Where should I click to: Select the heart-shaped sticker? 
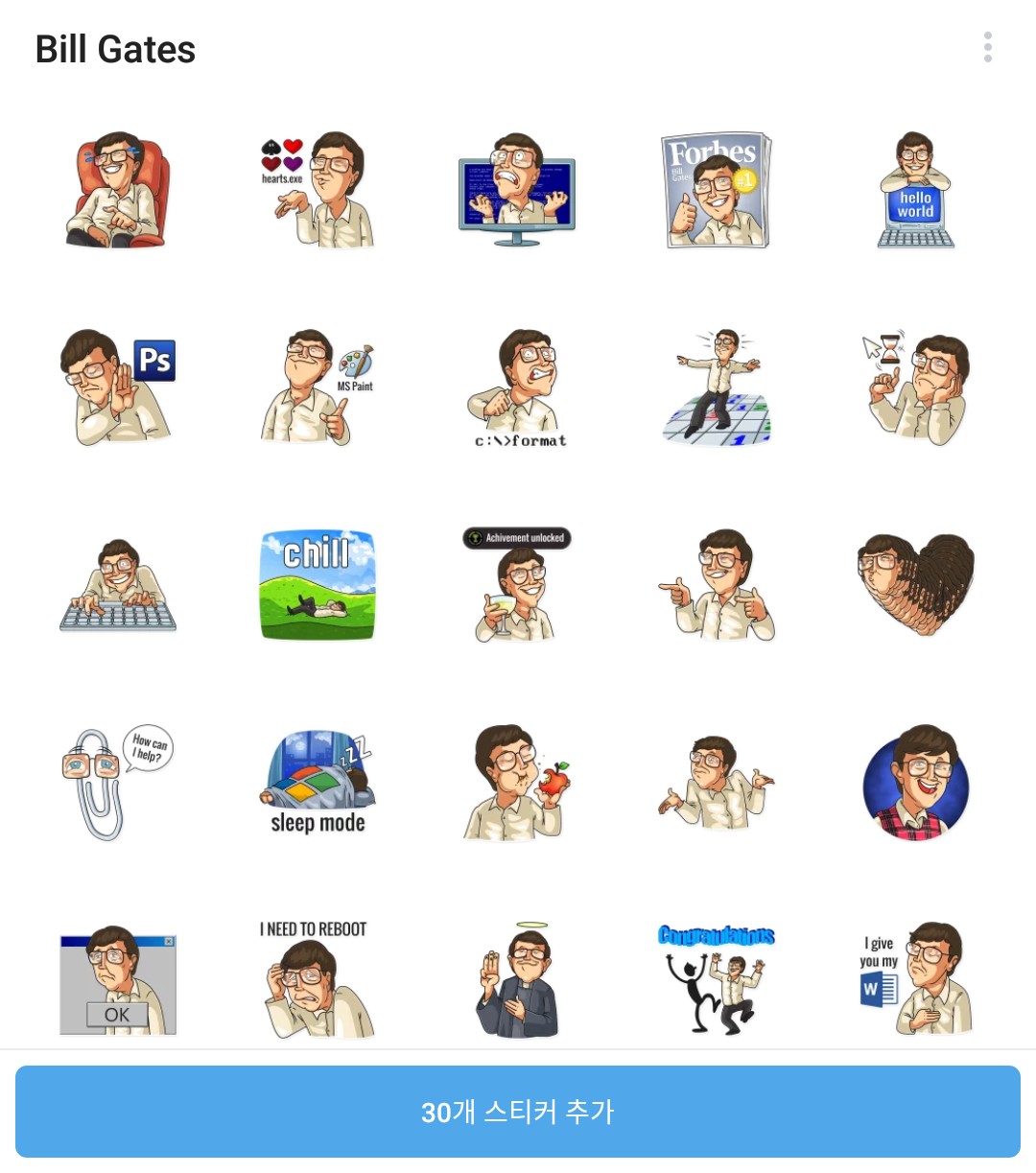coord(915,585)
